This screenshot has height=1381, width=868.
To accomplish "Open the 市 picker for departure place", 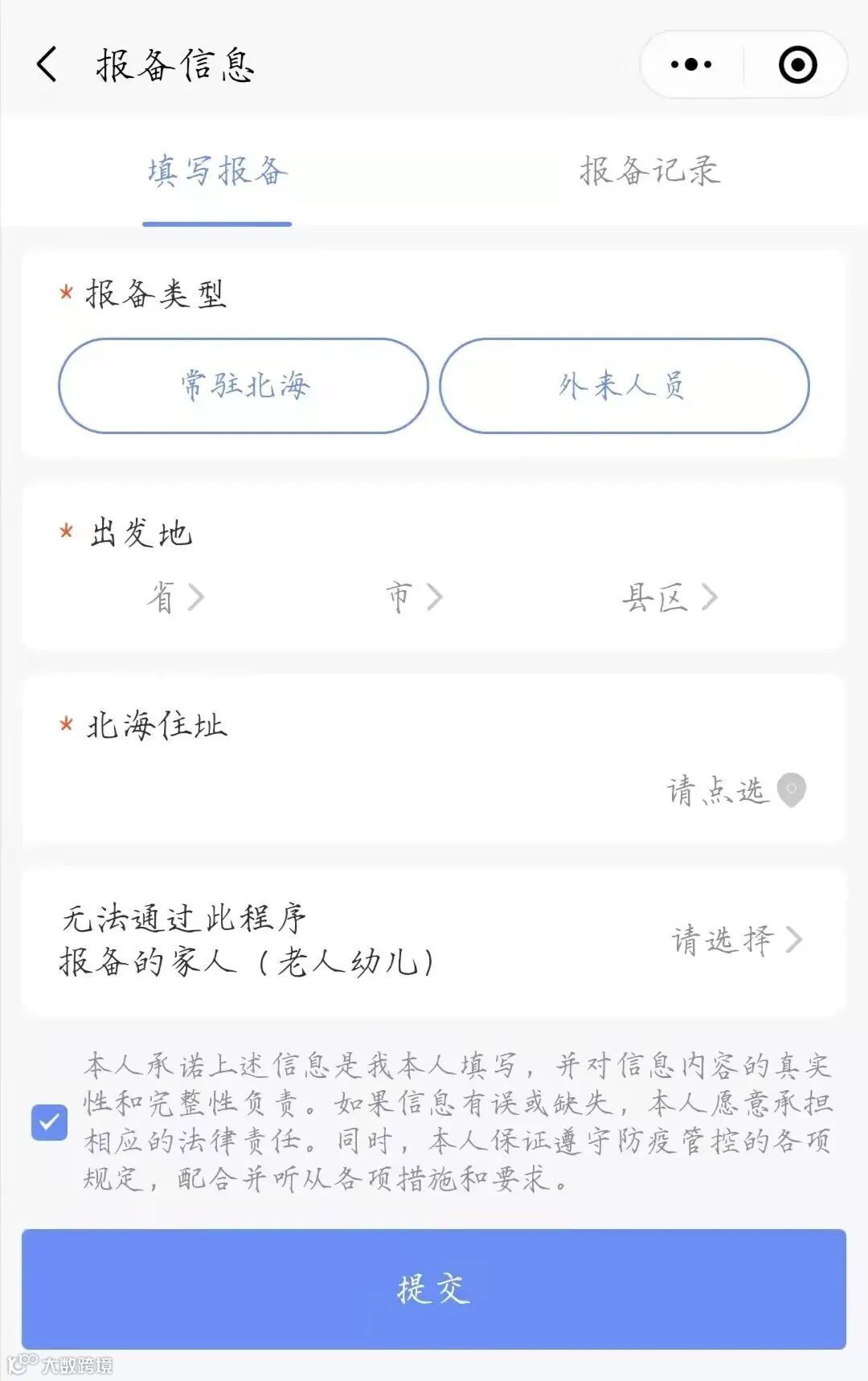I will pos(413,597).
